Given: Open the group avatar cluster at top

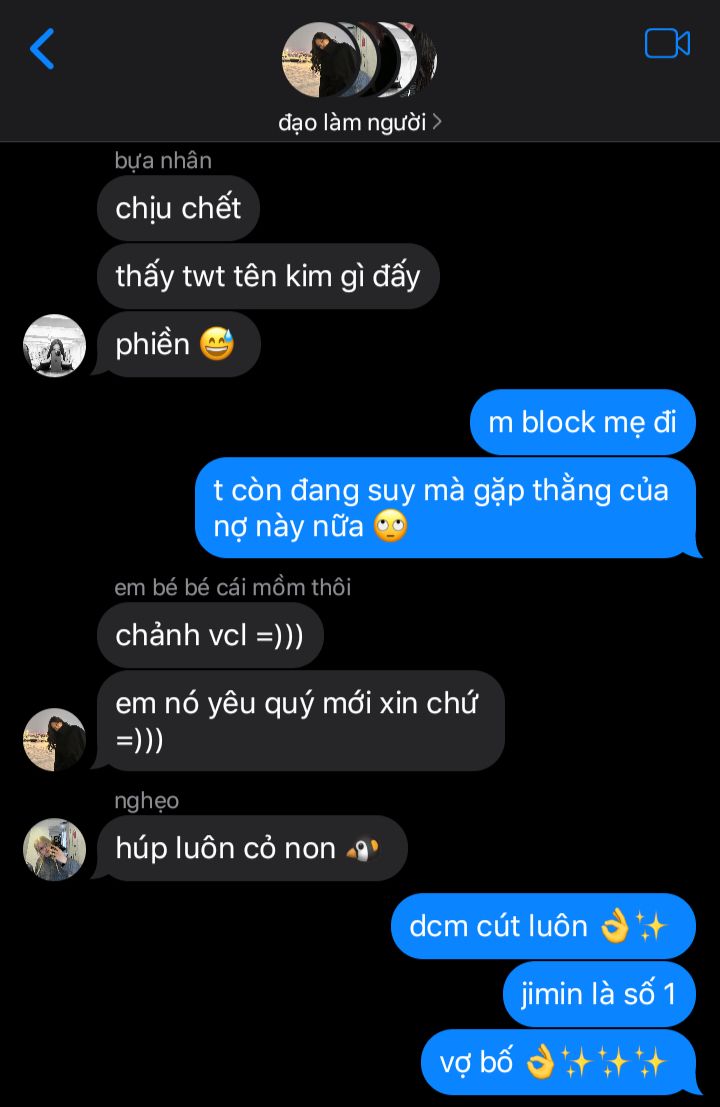Looking at the screenshot, I should click(x=359, y=60).
